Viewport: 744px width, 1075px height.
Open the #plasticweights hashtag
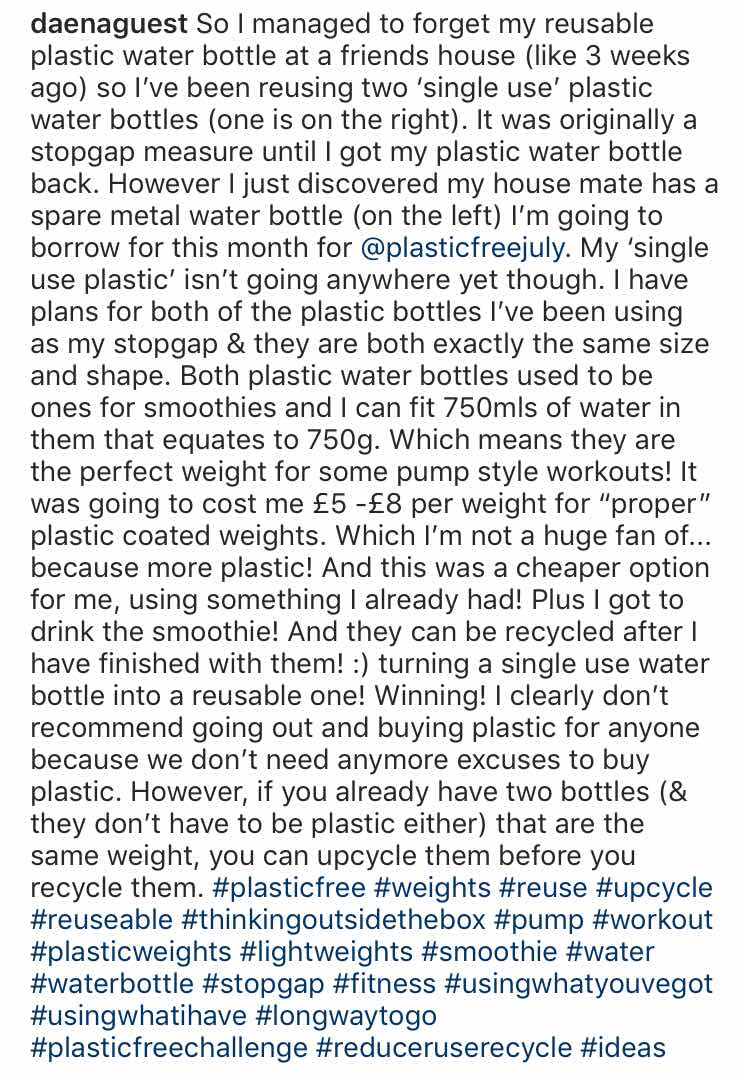pos(131,952)
